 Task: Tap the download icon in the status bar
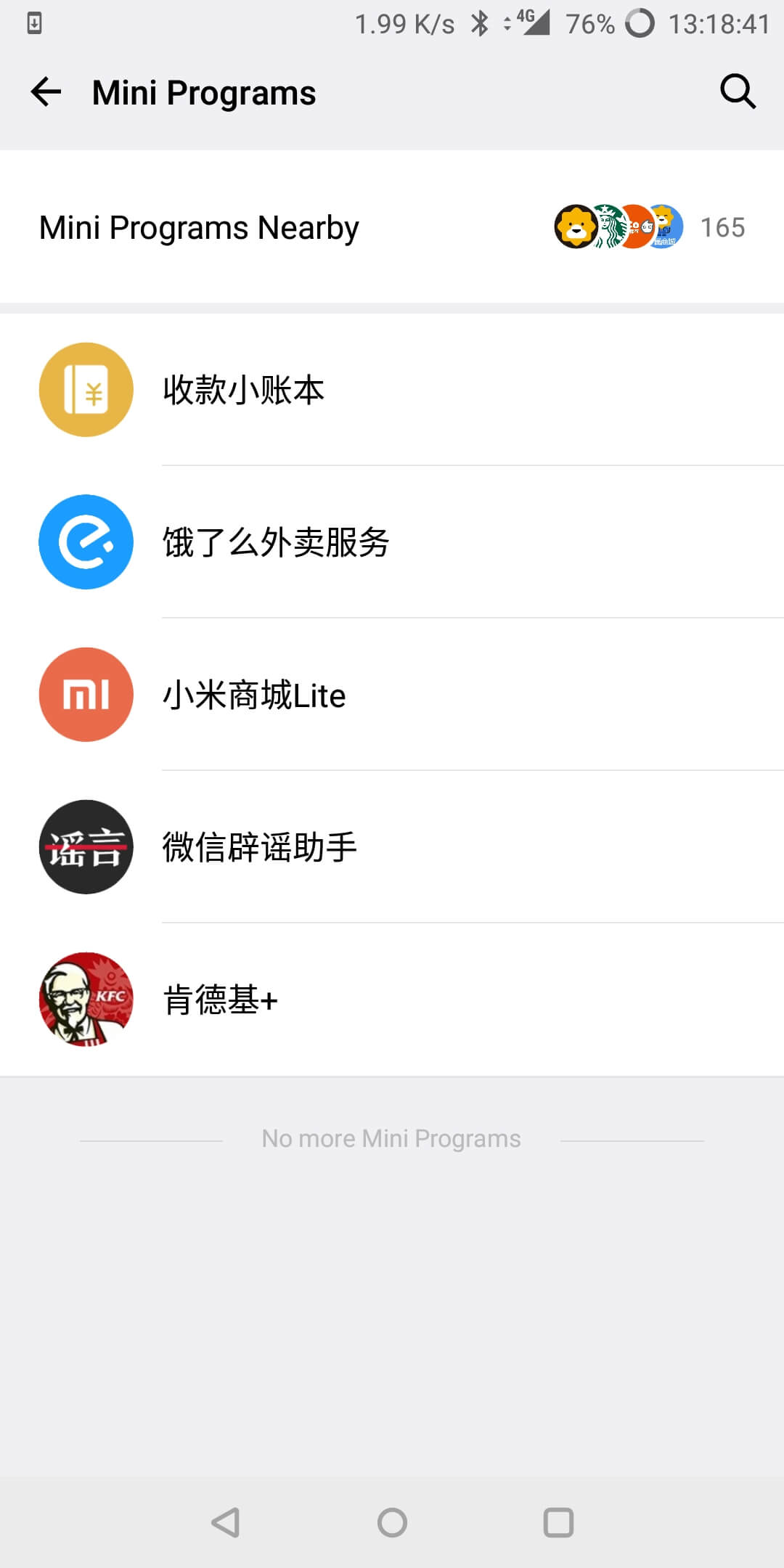coord(34,22)
